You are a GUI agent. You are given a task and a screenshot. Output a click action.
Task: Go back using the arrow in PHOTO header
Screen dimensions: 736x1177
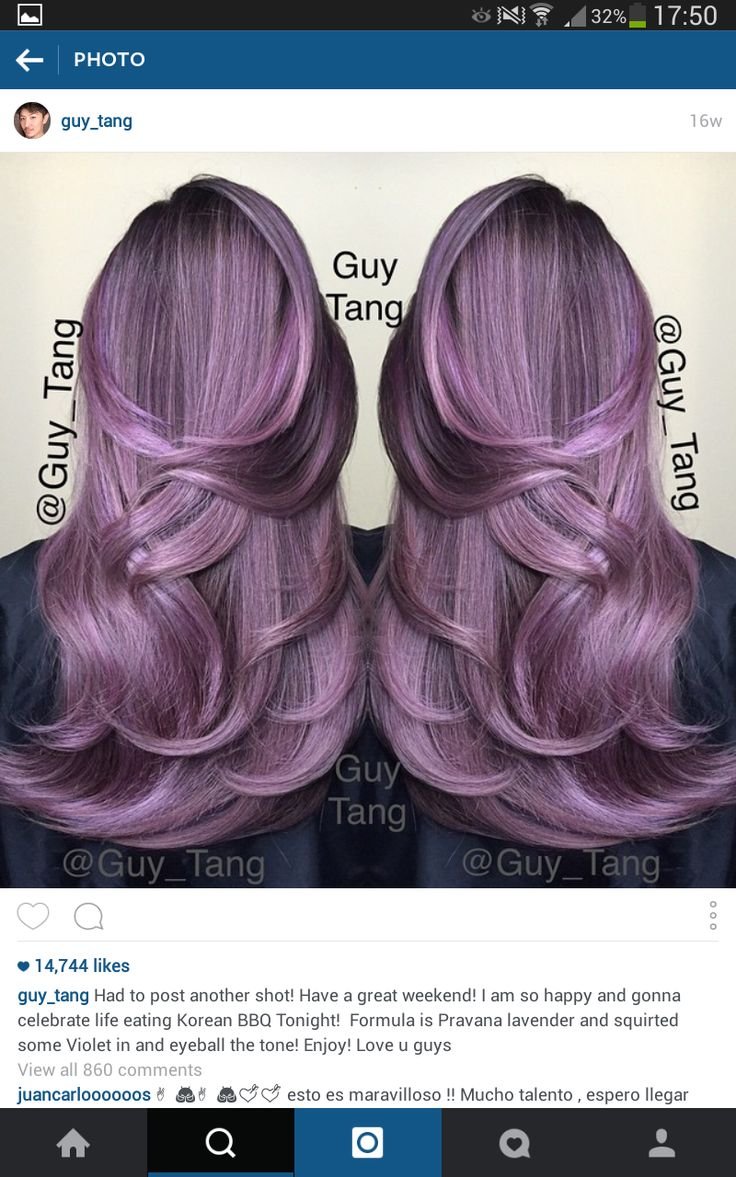30,60
